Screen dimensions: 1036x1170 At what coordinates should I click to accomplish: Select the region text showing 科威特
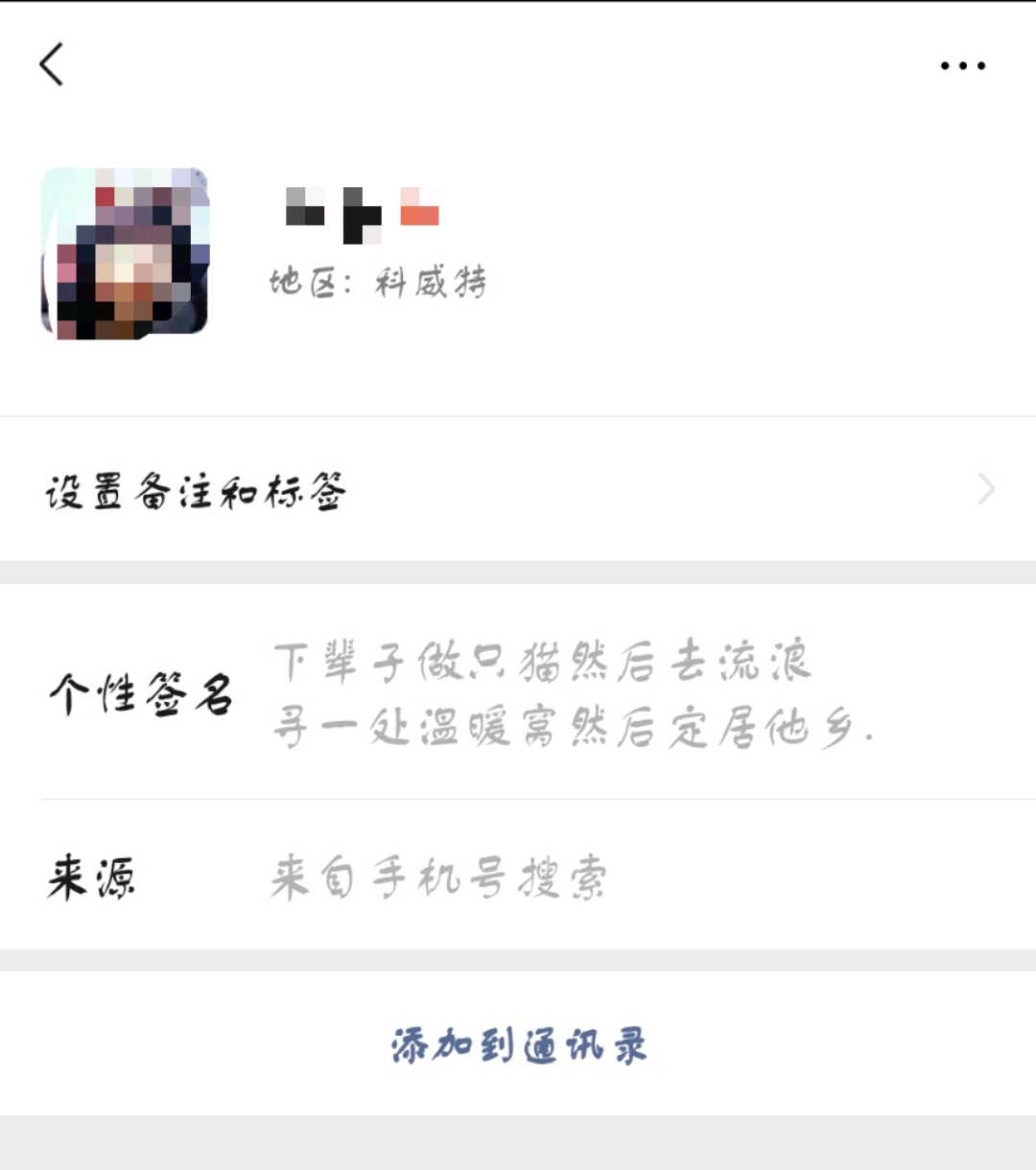[x=379, y=280]
